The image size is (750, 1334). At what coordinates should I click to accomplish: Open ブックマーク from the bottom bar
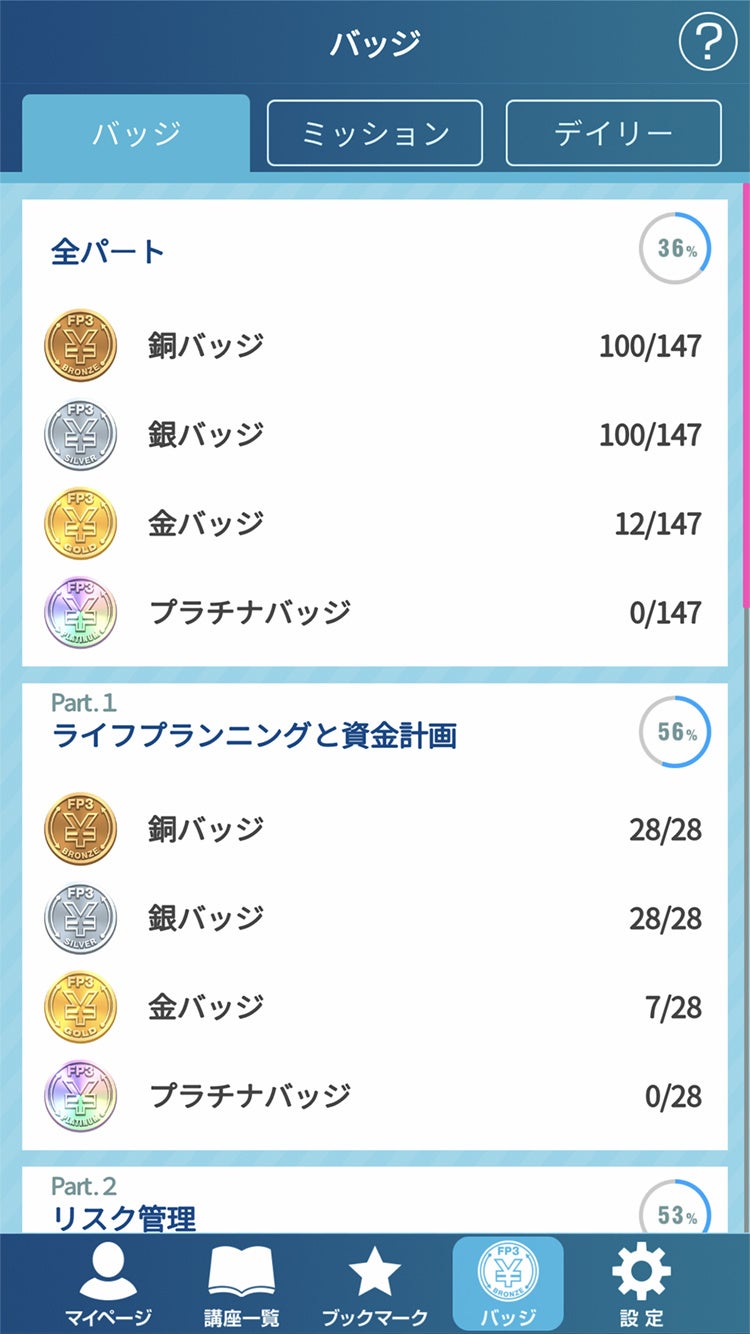[374, 1284]
